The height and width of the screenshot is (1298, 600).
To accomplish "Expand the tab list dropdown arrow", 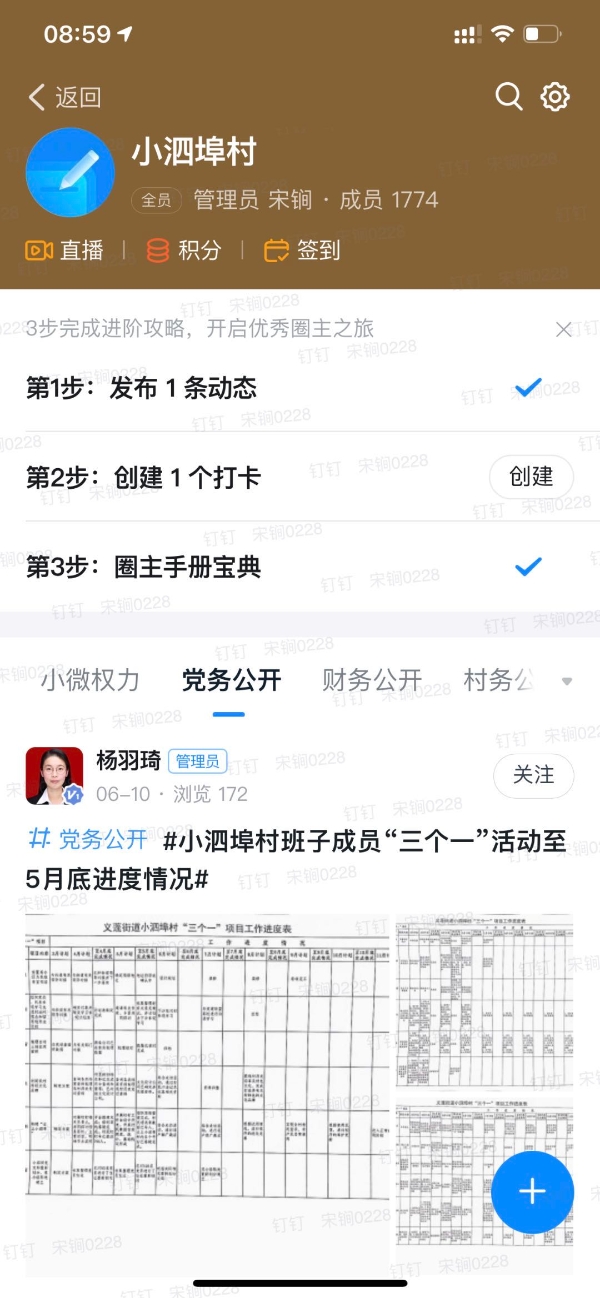I will [567, 682].
